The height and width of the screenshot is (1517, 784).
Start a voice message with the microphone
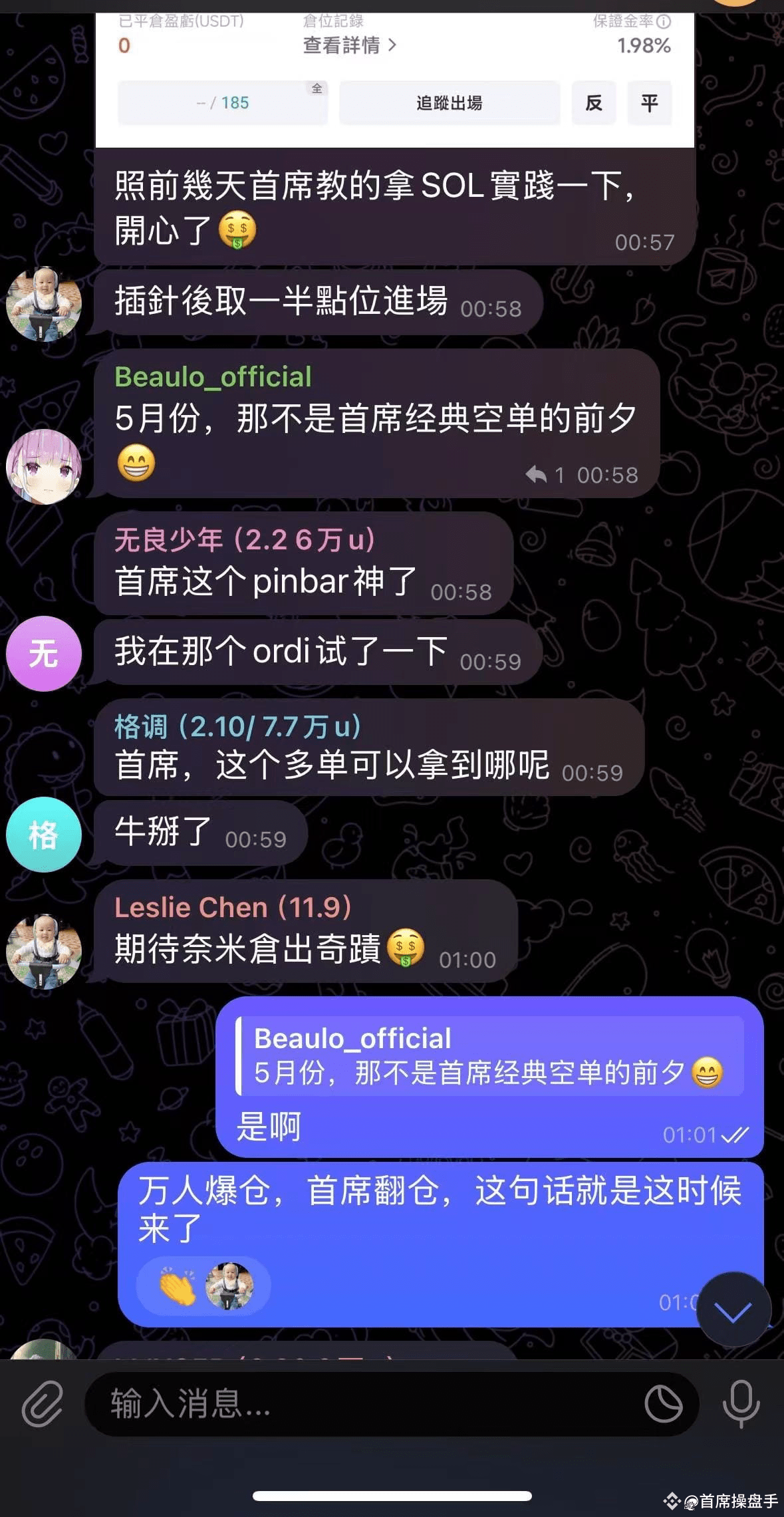click(x=741, y=1404)
